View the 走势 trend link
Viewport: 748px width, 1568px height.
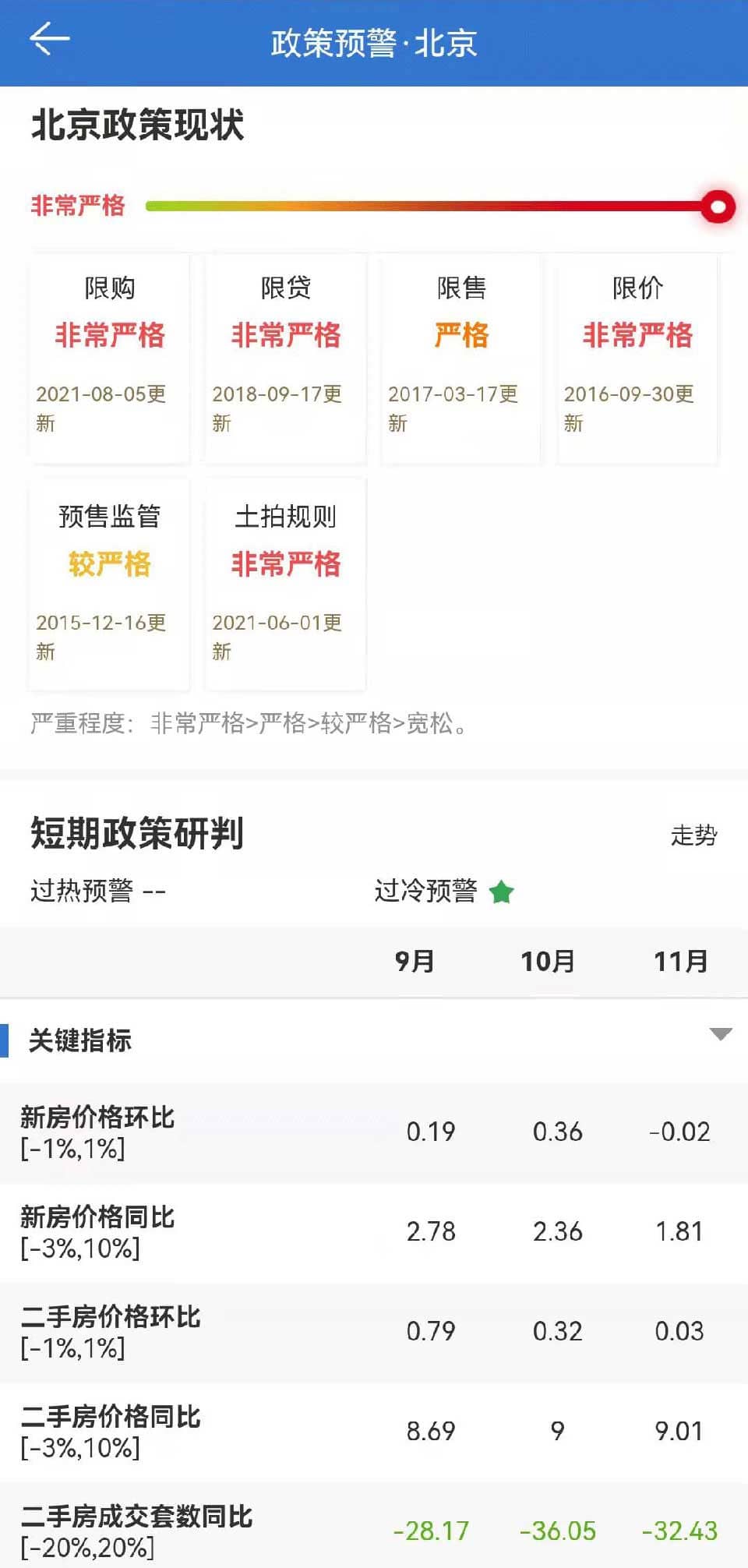(693, 835)
